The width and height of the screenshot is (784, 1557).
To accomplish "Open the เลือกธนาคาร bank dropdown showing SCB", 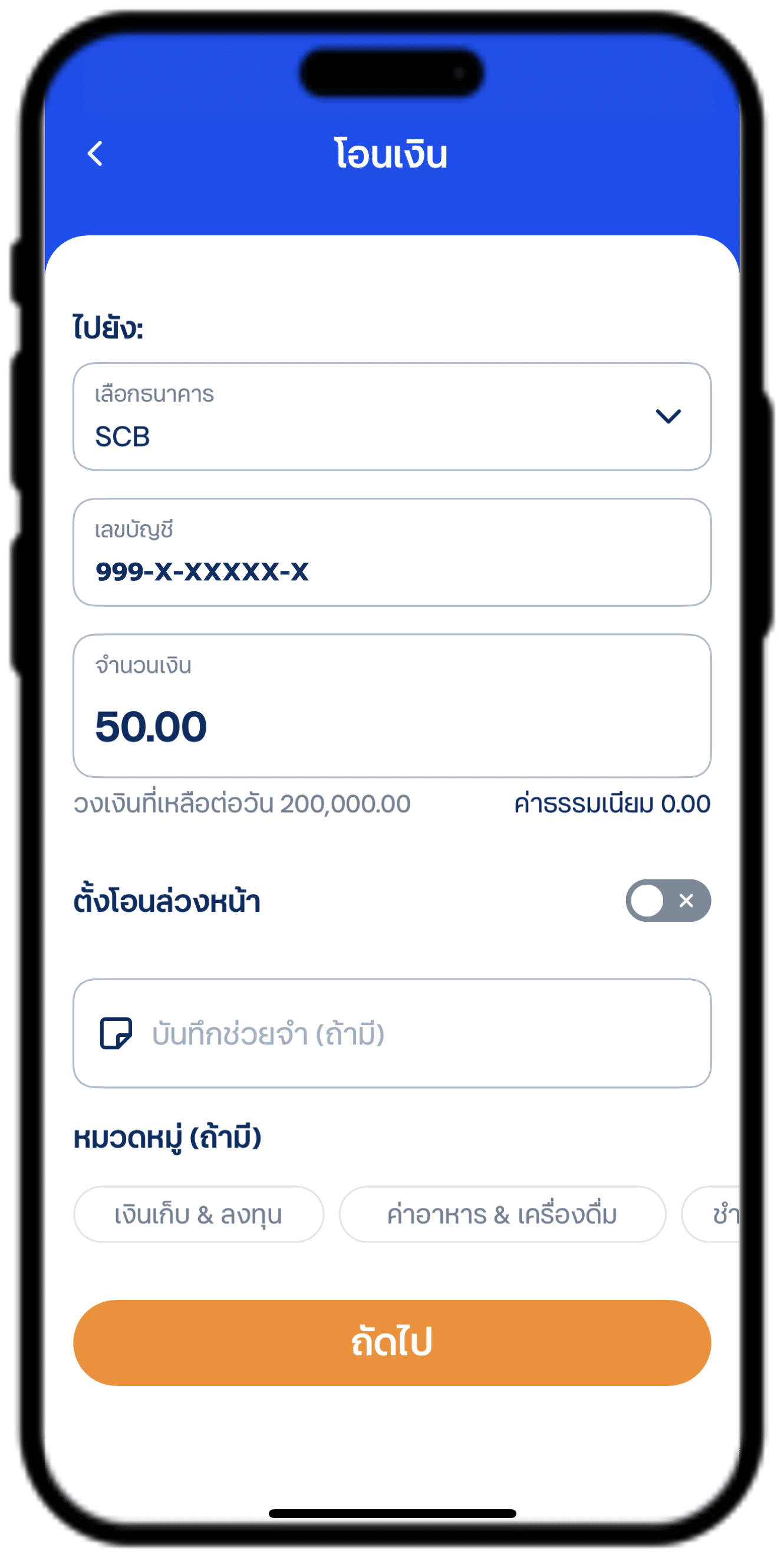I will click(392, 416).
